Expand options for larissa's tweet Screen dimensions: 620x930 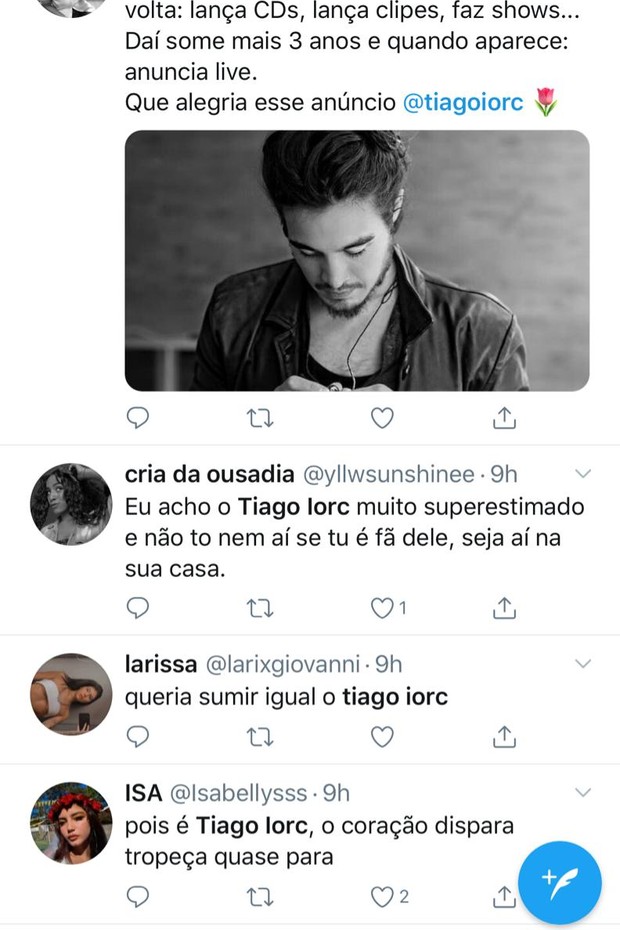584,663
